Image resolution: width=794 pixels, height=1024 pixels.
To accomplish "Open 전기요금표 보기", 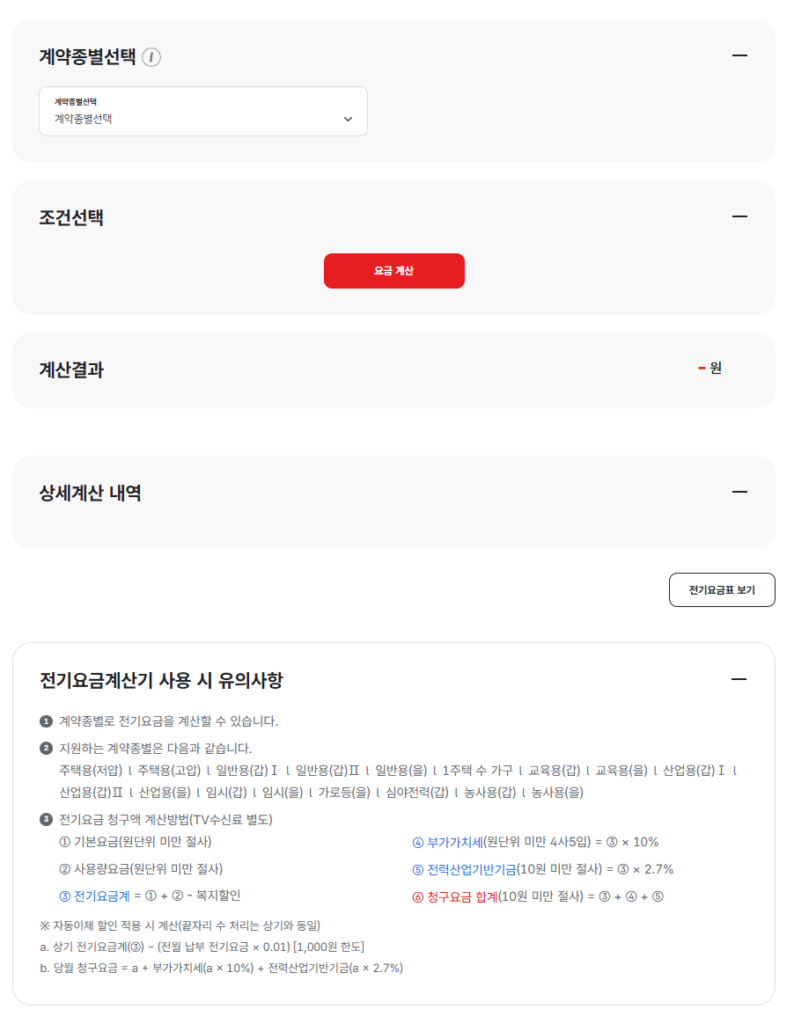I will [x=722, y=590].
